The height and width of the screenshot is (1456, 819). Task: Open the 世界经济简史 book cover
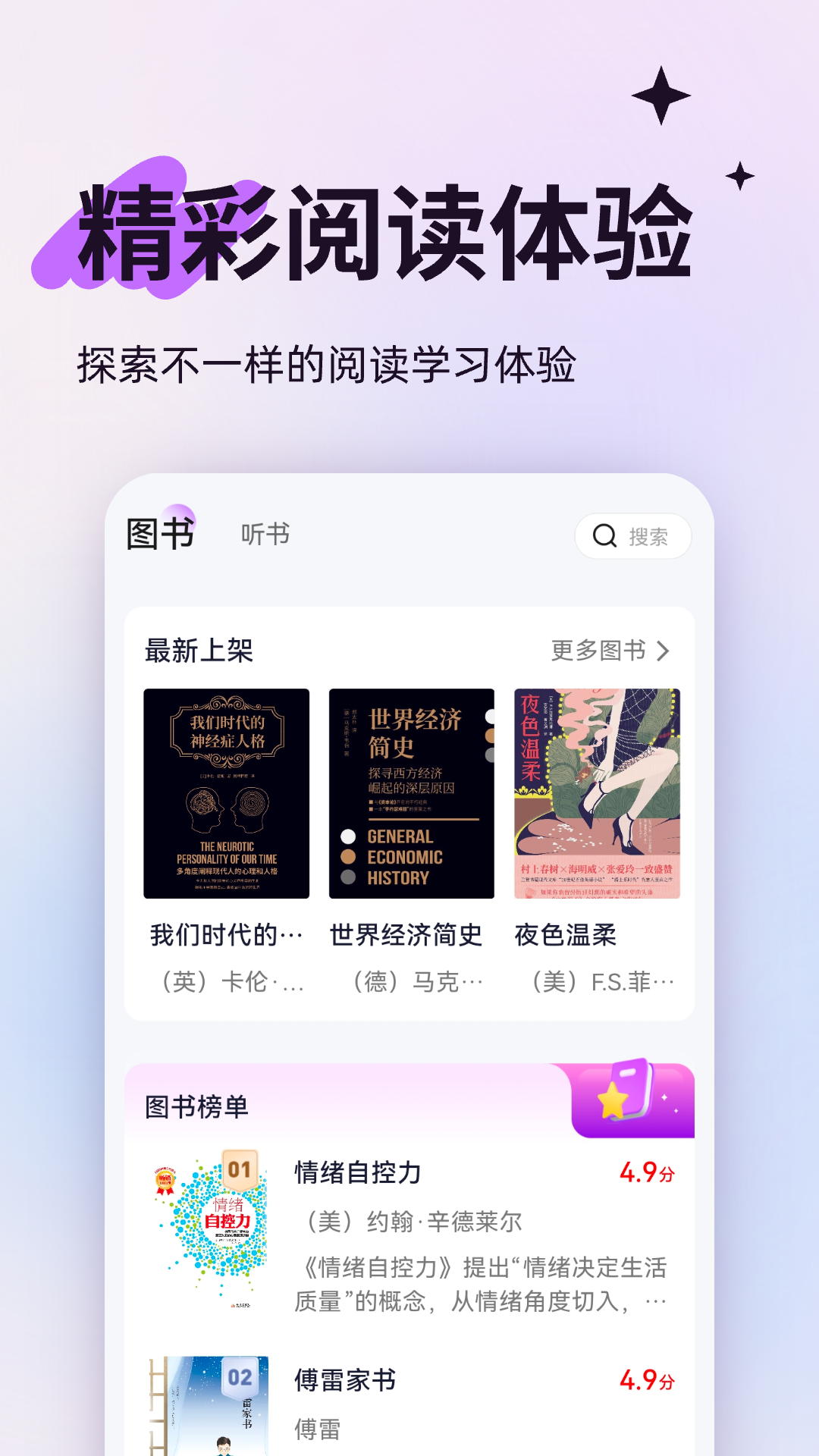(411, 793)
